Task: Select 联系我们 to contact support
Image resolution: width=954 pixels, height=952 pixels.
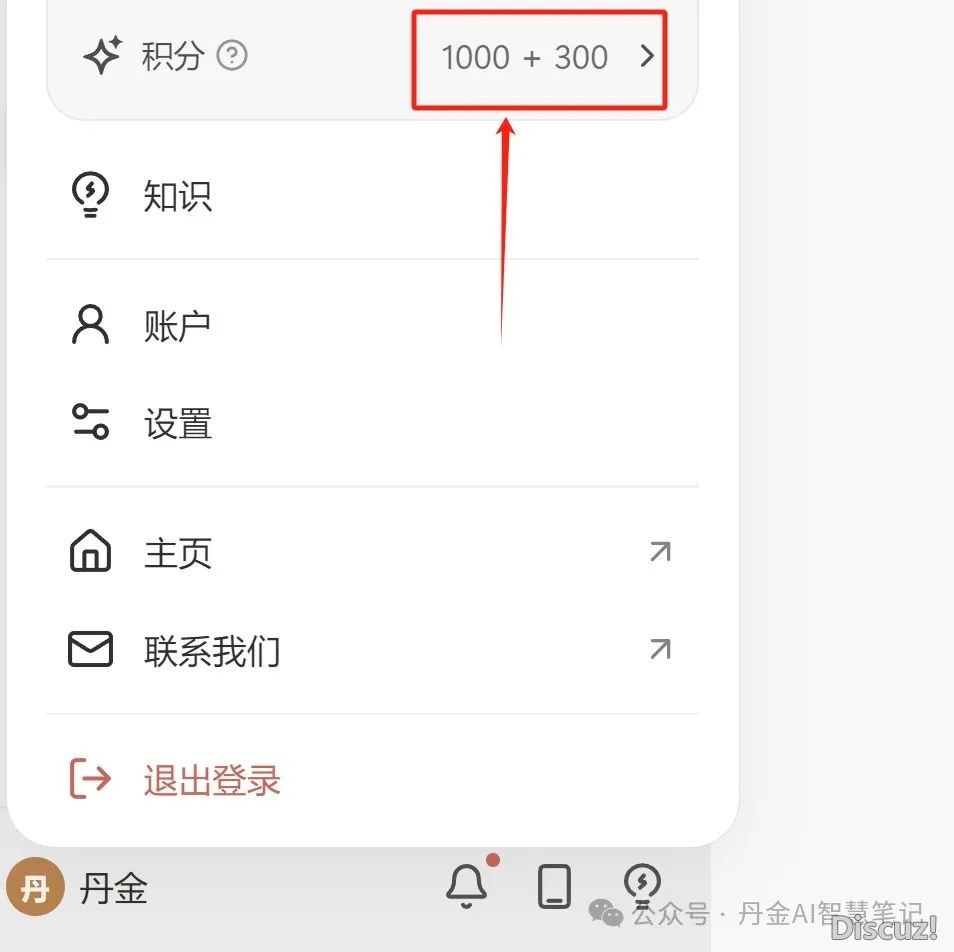Action: (212, 651)
